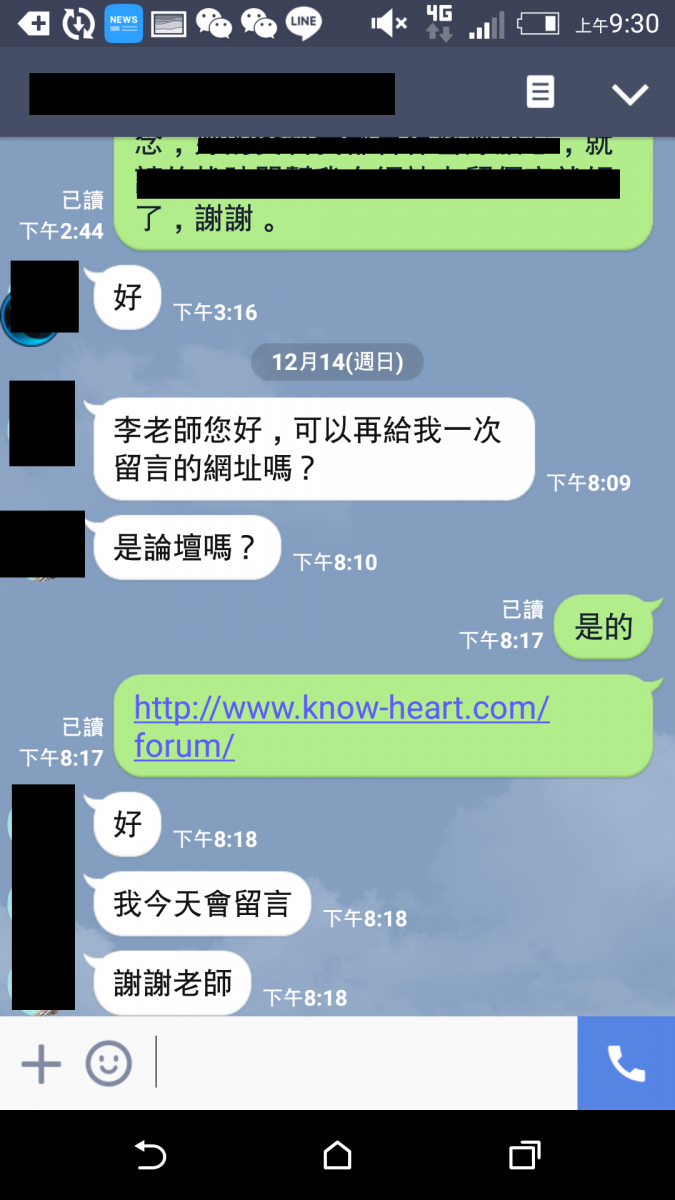Tap the plus attachment button
The height and width of the screenshot is (1200, 675).
pyautogui.click(x=41, y=1064)
